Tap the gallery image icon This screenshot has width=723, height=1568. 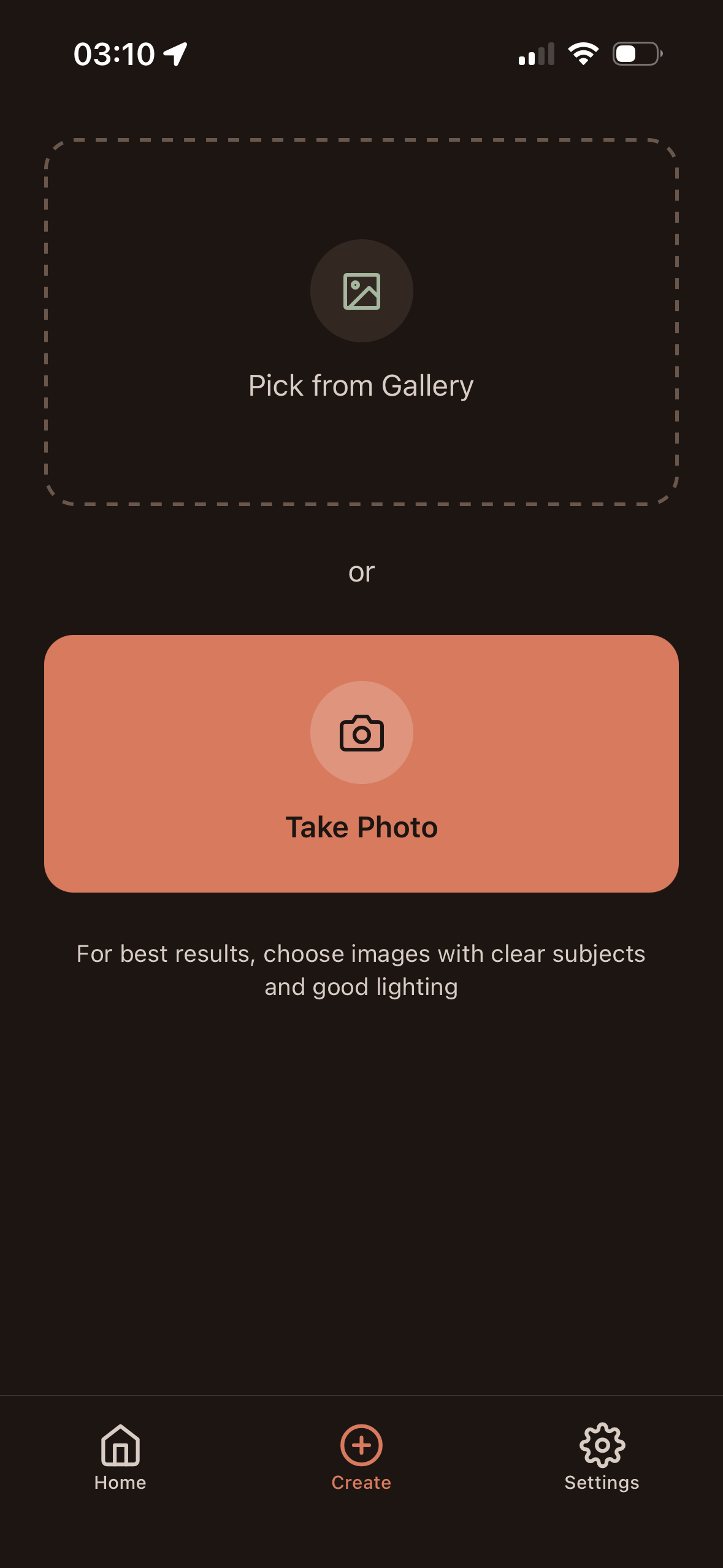click(x=361, y=291)
